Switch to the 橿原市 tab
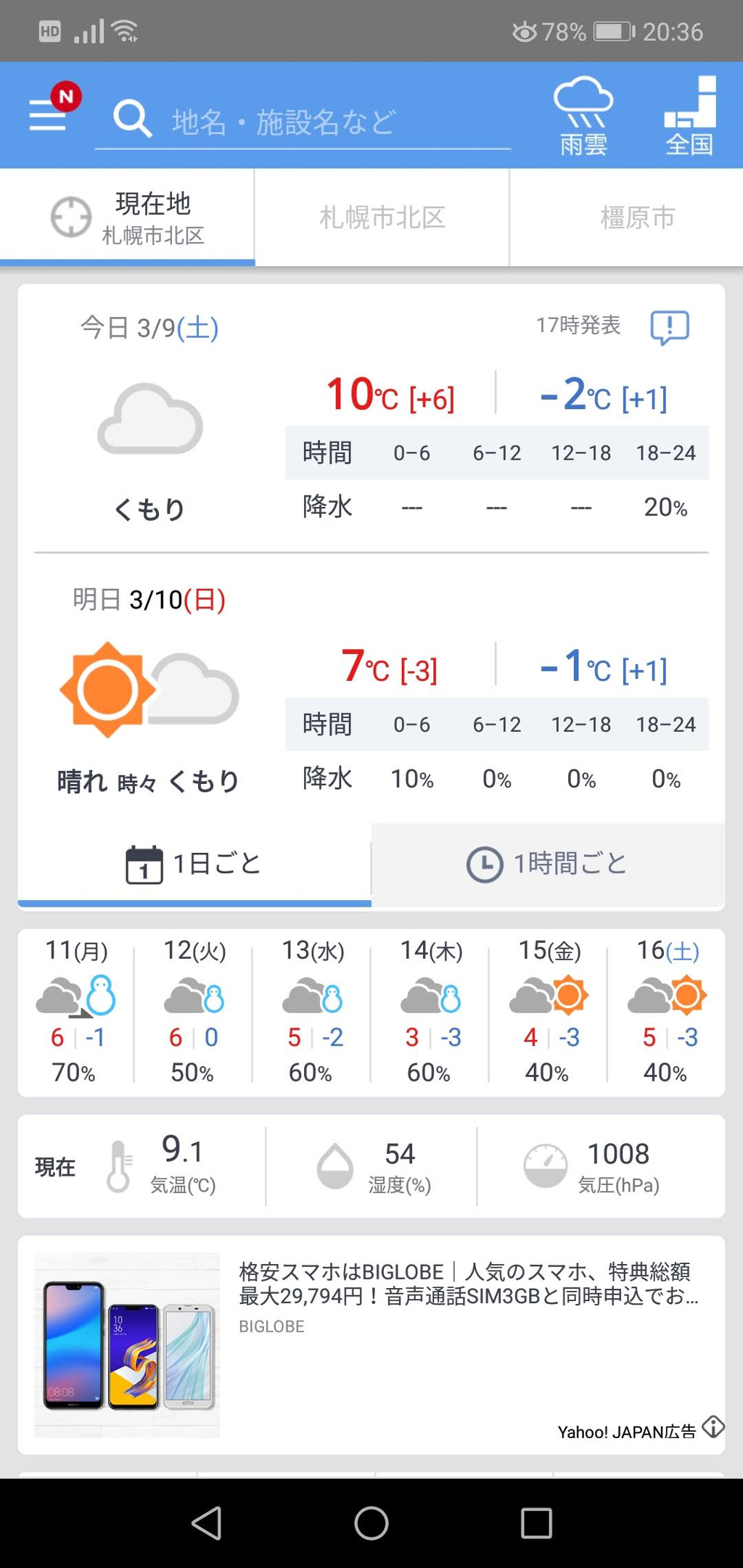743x1568 pixels. tap(638, 218)
